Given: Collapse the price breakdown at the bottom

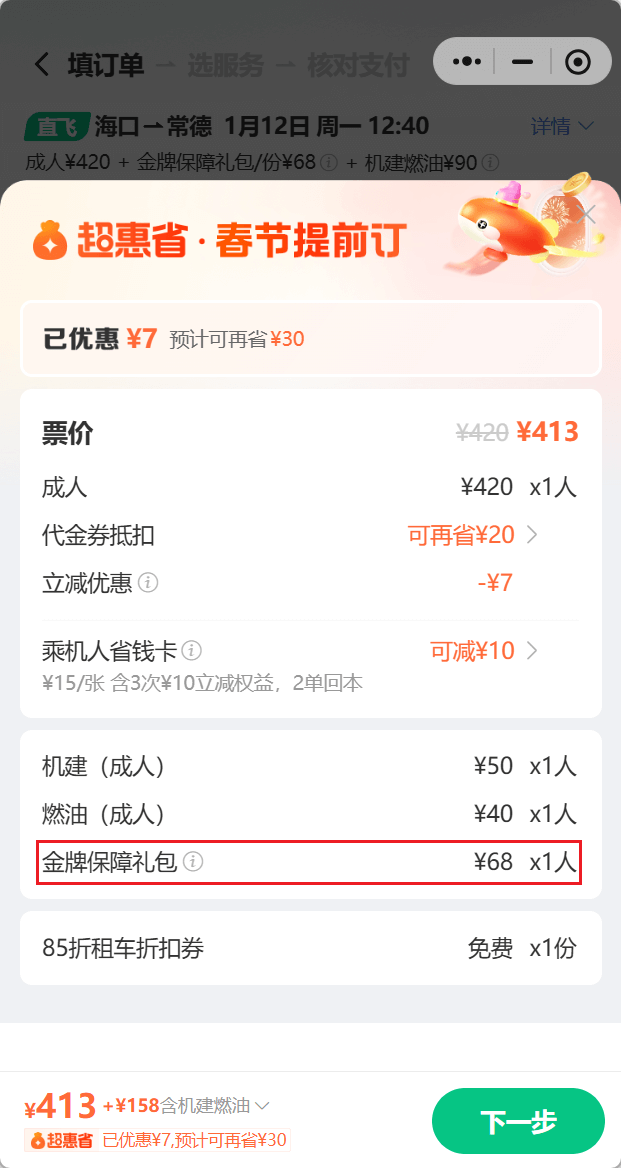Looking at the screenshot, I should (263, 1105).
